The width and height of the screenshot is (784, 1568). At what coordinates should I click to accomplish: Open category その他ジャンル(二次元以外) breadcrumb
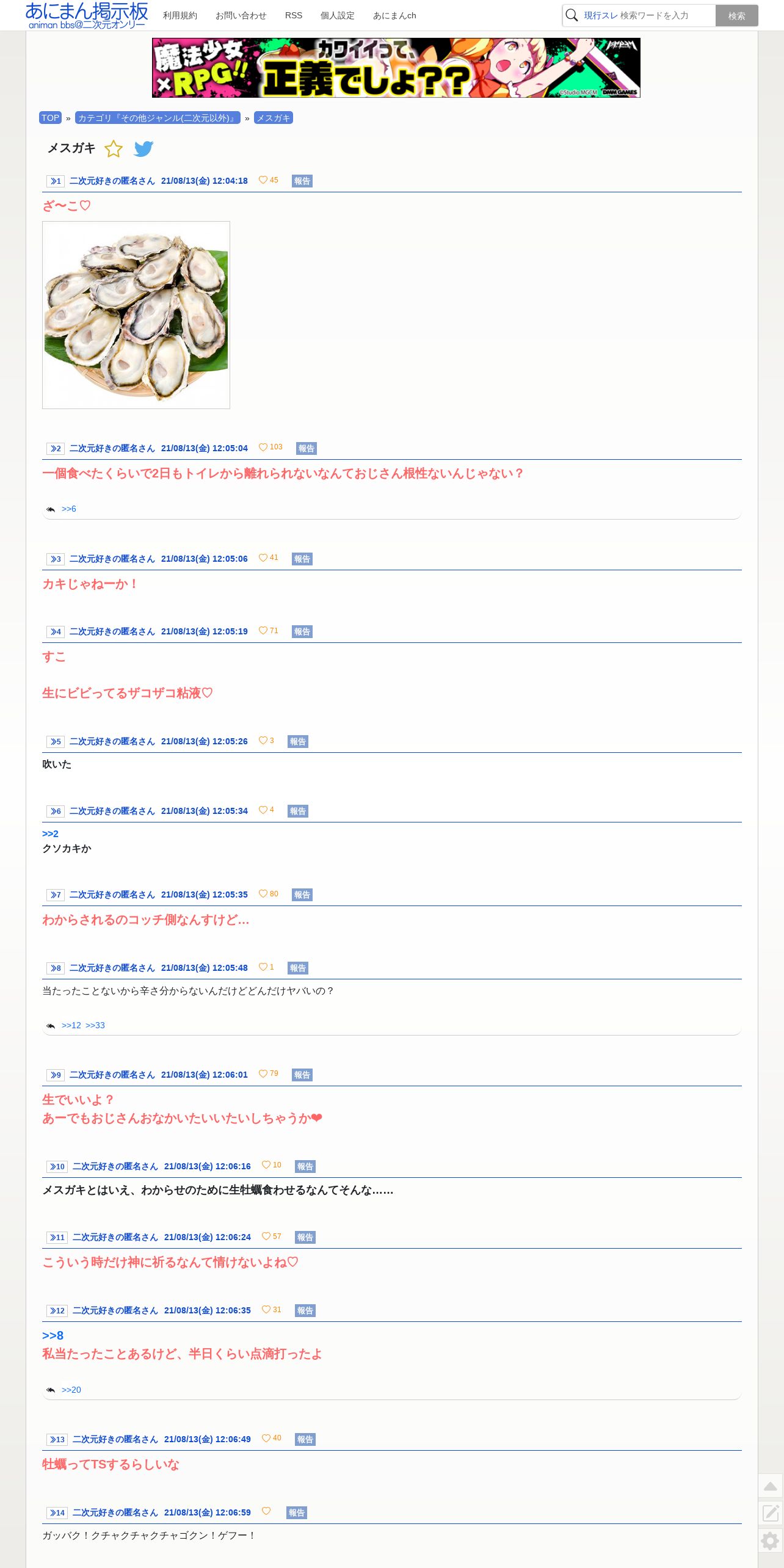tap(158, 118)
